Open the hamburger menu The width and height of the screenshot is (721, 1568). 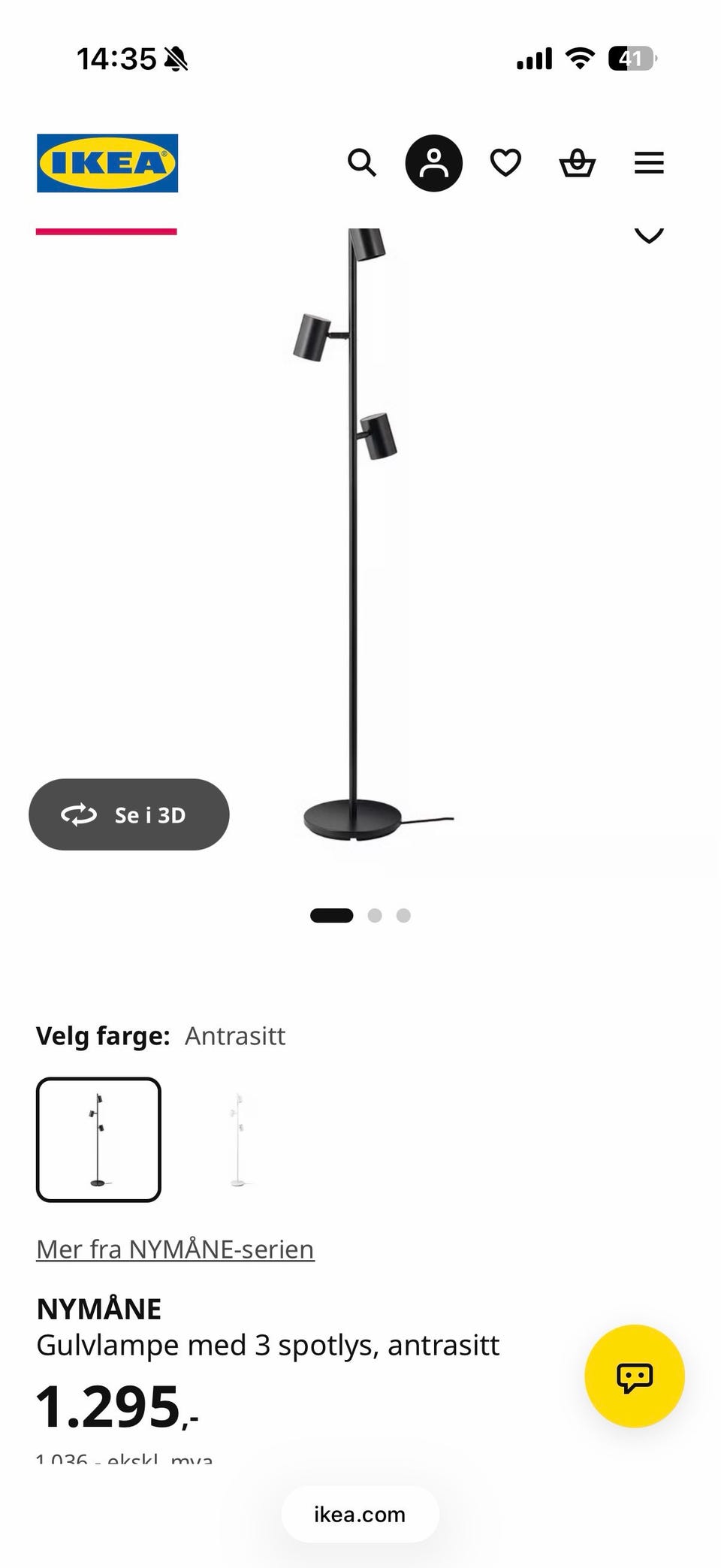[649, 162]
